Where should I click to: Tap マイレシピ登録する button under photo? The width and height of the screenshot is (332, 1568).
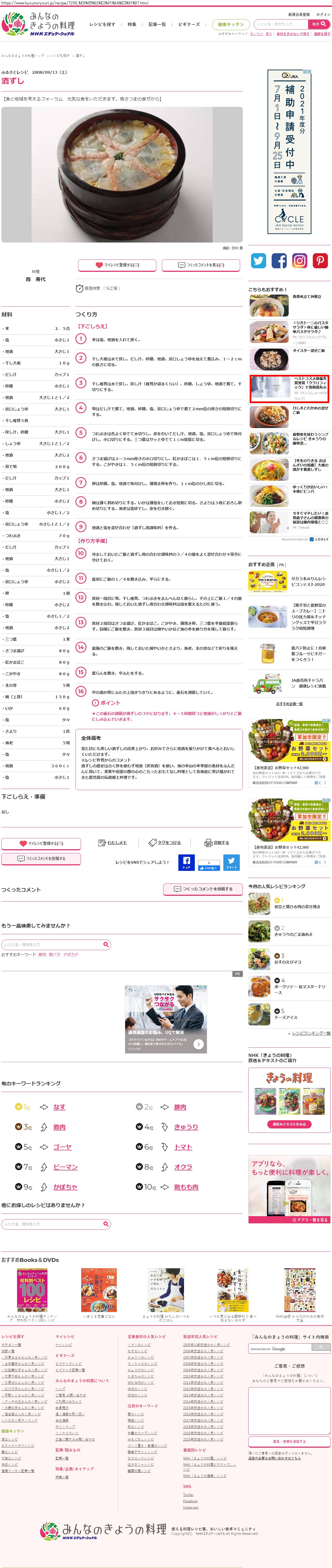(x=117, y=265)
